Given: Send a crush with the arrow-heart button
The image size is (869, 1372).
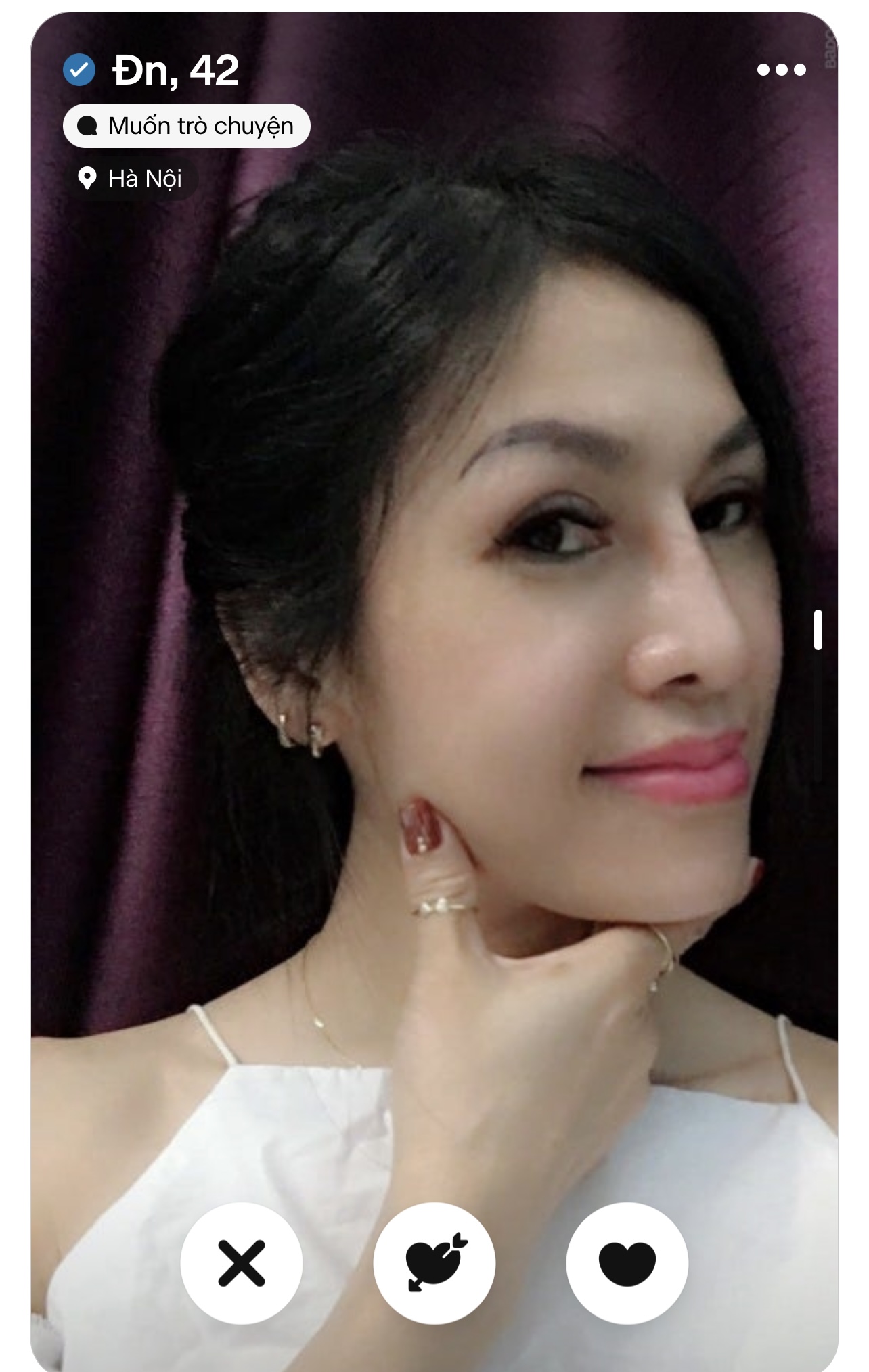Looking at the screenshot, I should 435,1262.
